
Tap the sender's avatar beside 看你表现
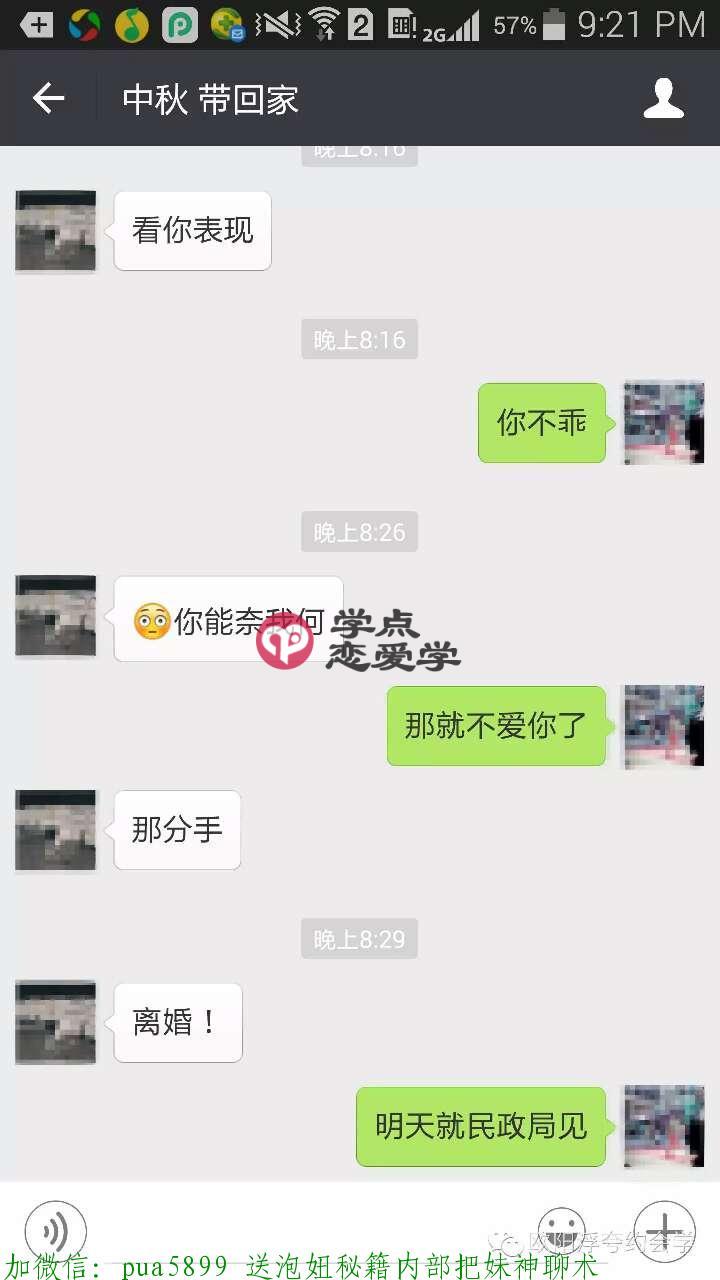pos(55,230)
